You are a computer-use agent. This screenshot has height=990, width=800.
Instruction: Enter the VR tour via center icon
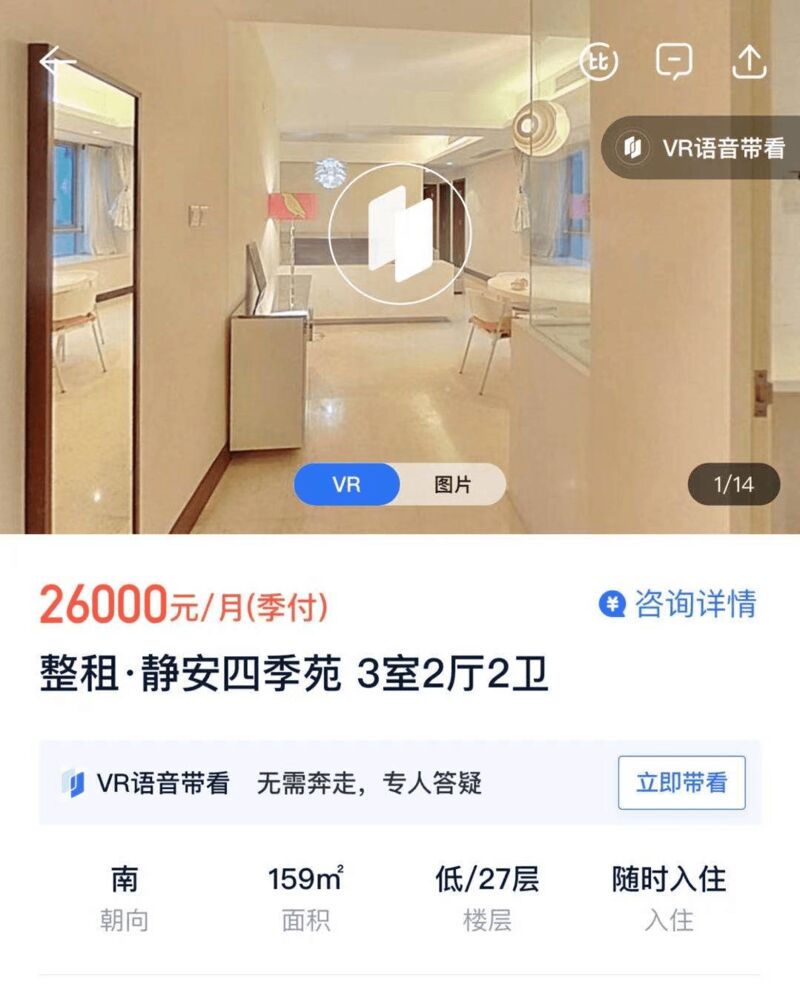(x=399, y=233)
